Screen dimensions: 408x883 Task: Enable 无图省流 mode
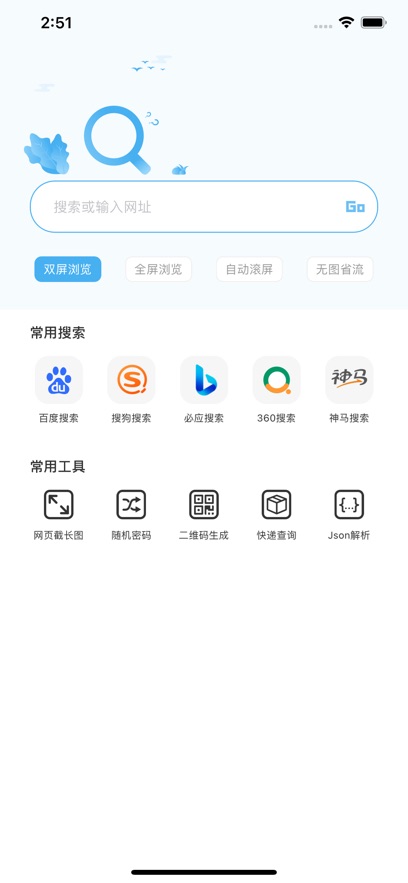click(340, 269)
